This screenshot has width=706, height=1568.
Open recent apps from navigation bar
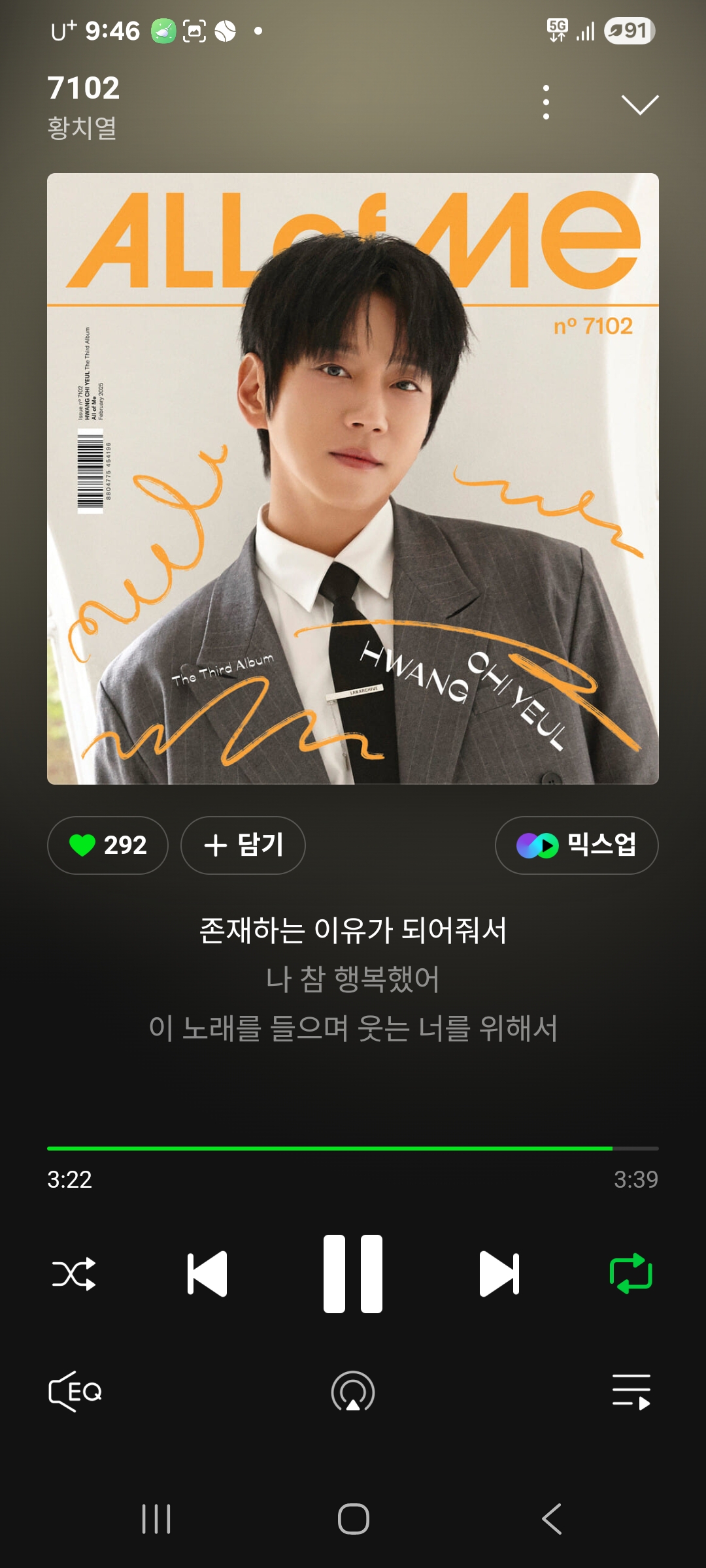[156, 1518]
